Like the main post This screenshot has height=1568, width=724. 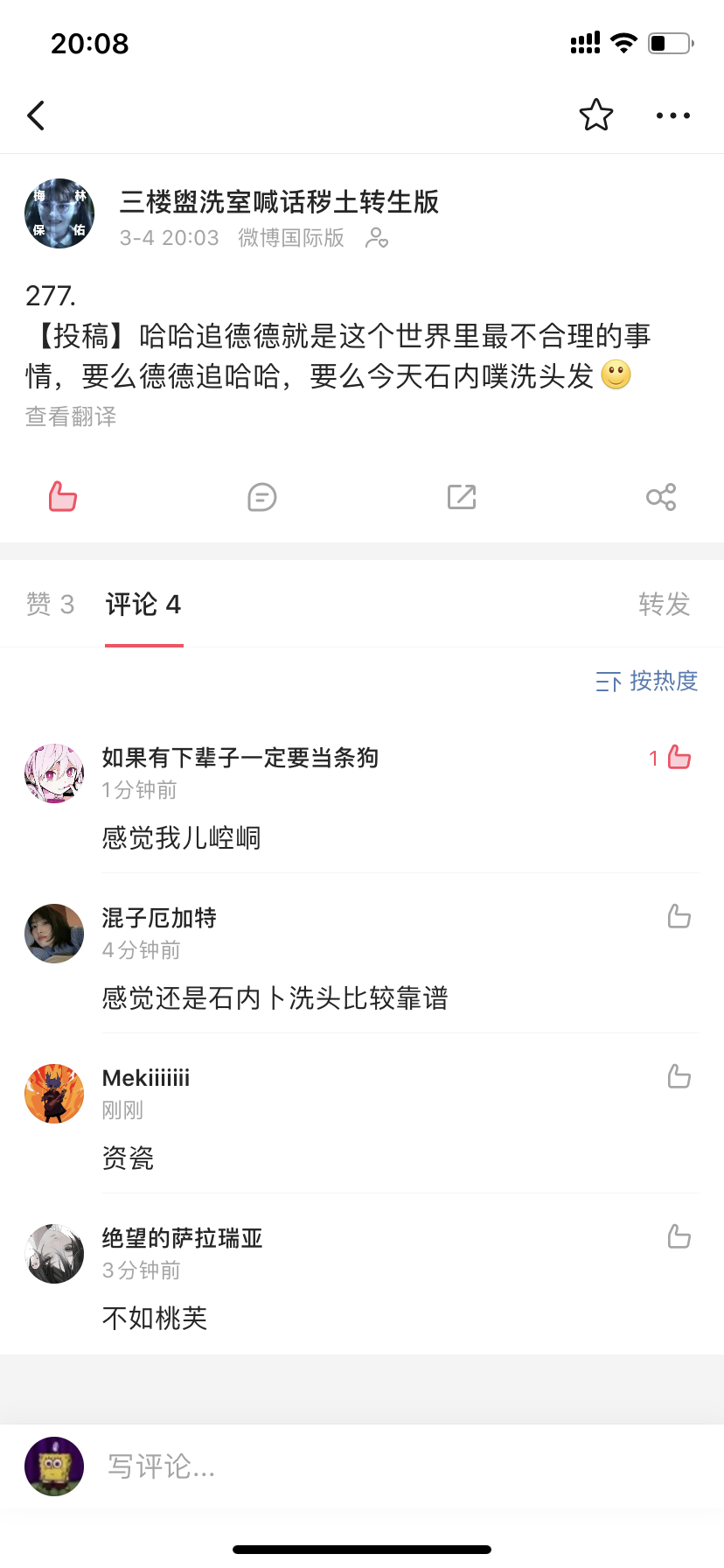[x=63, y=497]
